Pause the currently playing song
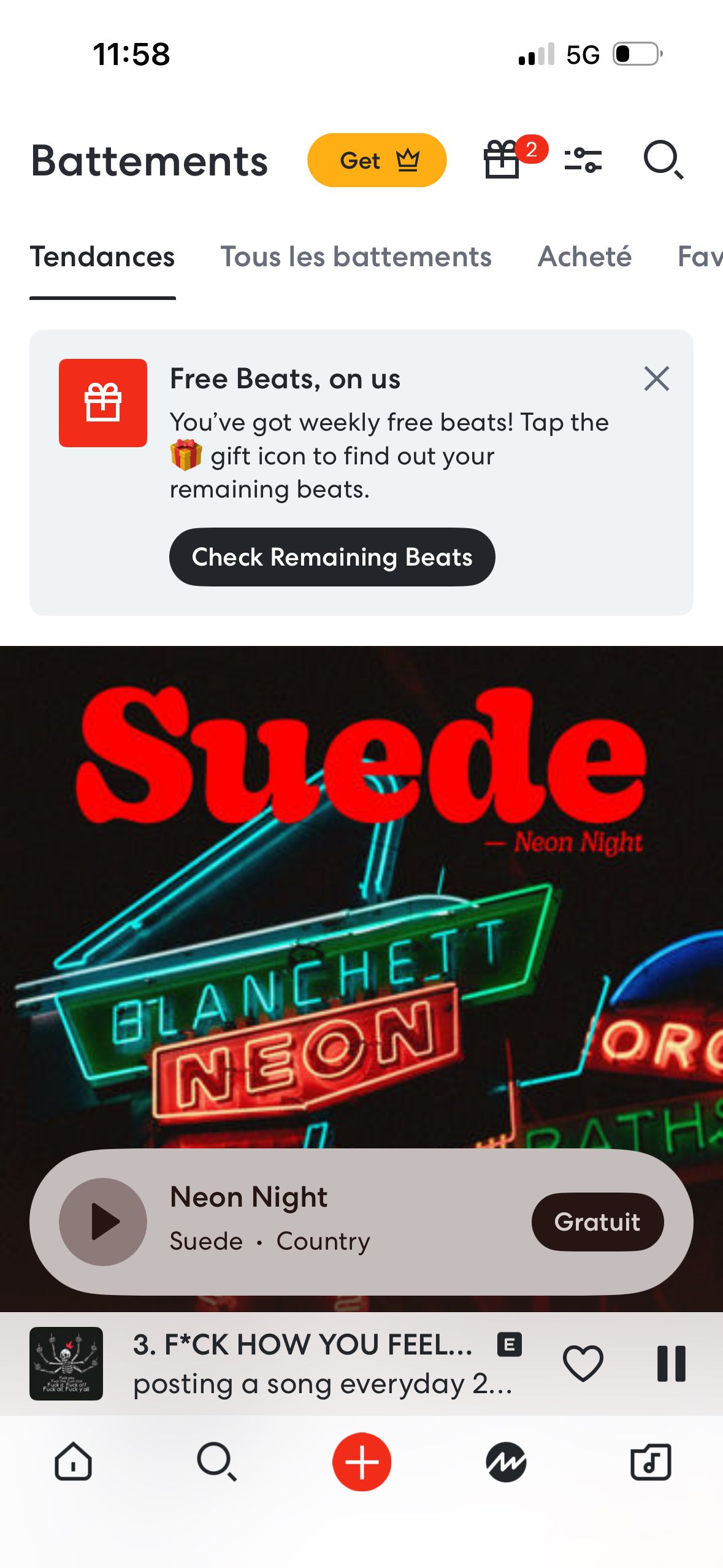This screenshot has height=1568, width=723. [671, 1363]
